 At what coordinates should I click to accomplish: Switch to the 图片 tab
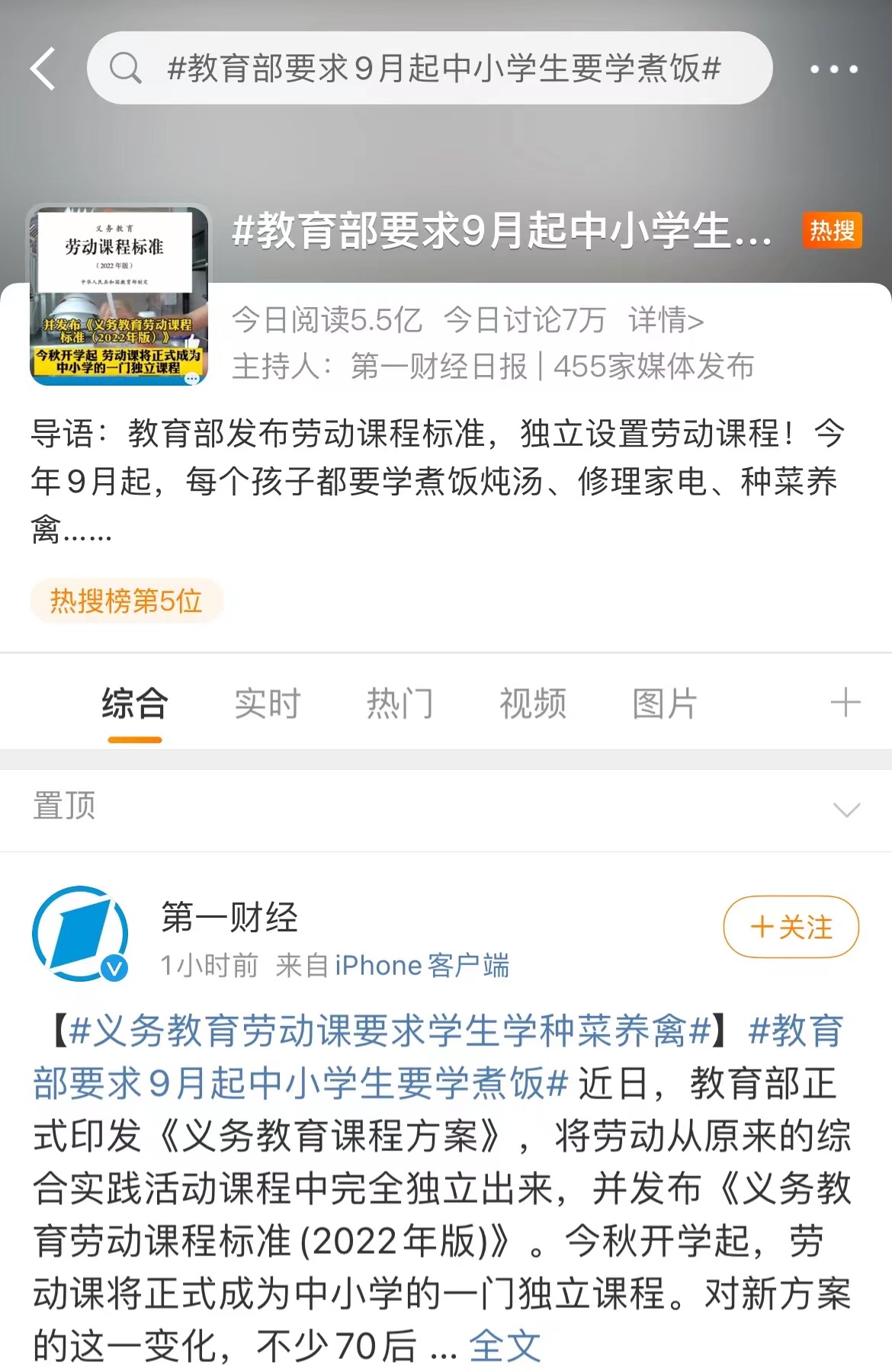coord(665,703)
